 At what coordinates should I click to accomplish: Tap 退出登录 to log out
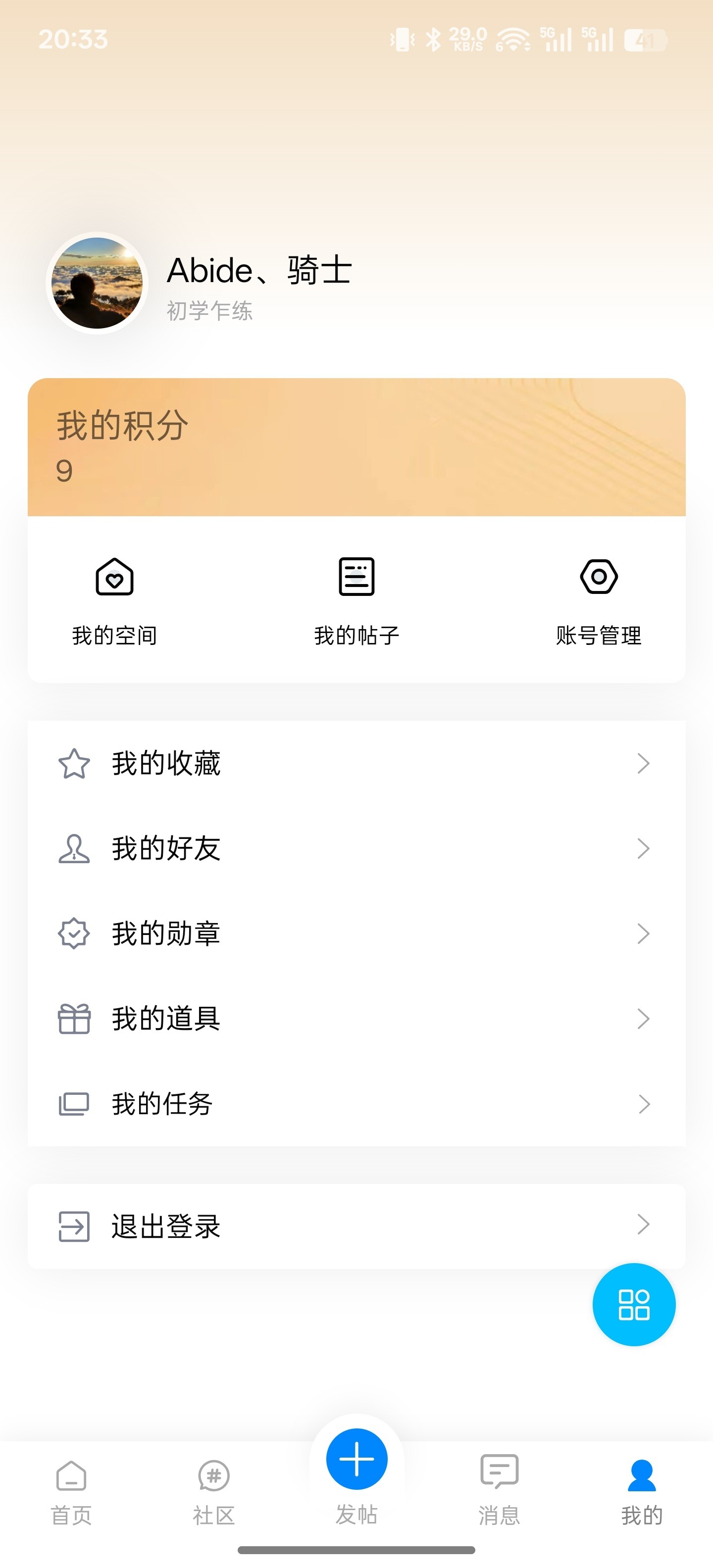[356, 1226]
